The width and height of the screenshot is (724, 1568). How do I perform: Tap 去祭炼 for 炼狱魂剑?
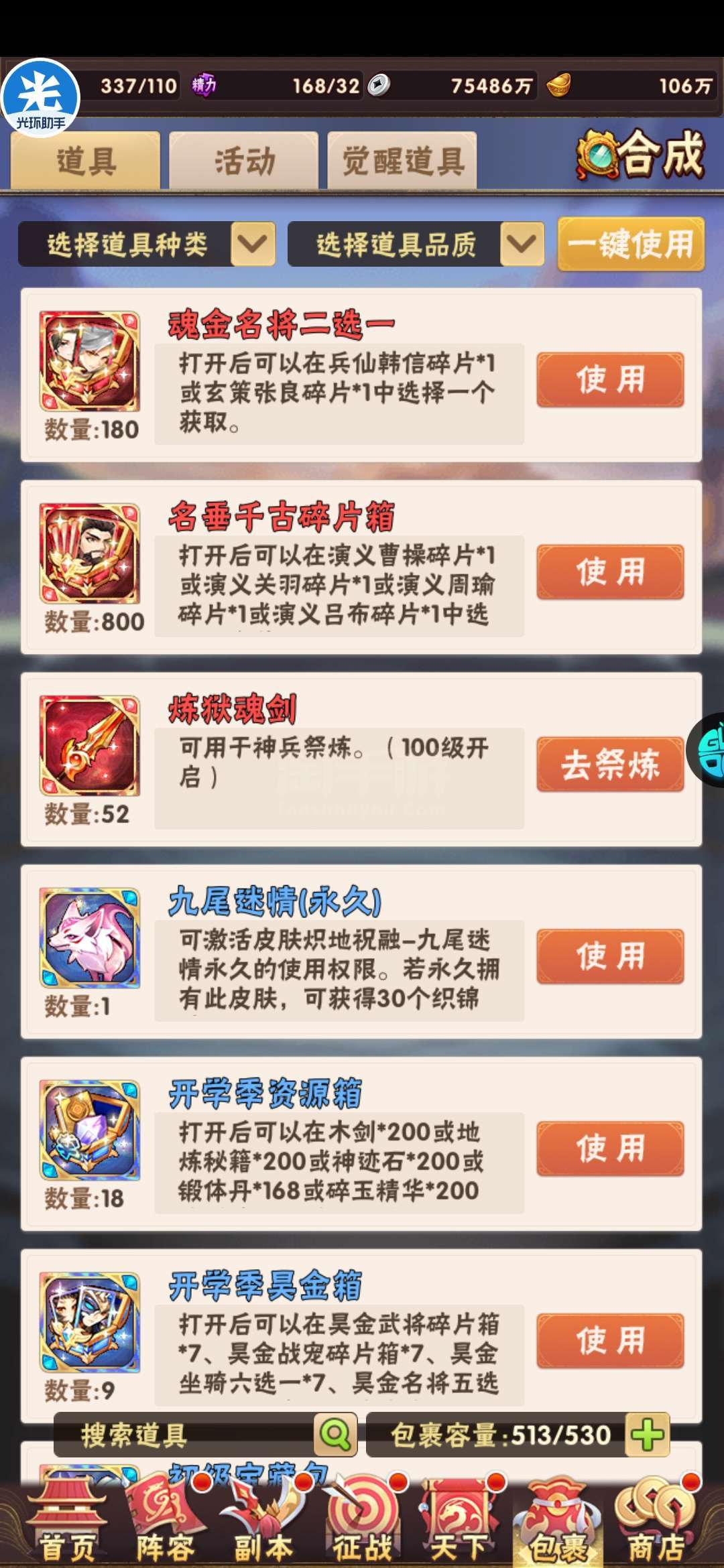pos(610,765)
